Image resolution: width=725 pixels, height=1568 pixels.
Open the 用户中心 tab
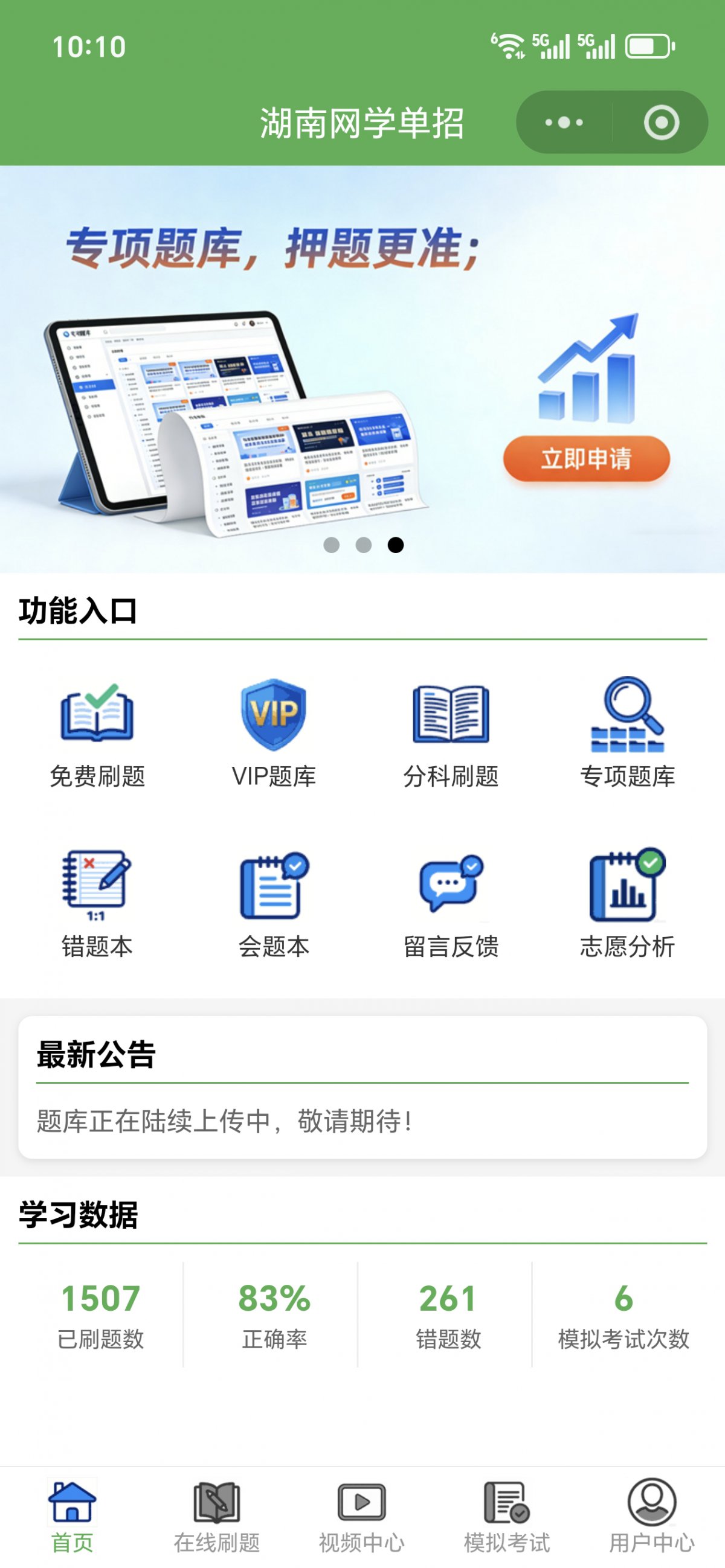pyautogui.click(x=652, y=1515)
